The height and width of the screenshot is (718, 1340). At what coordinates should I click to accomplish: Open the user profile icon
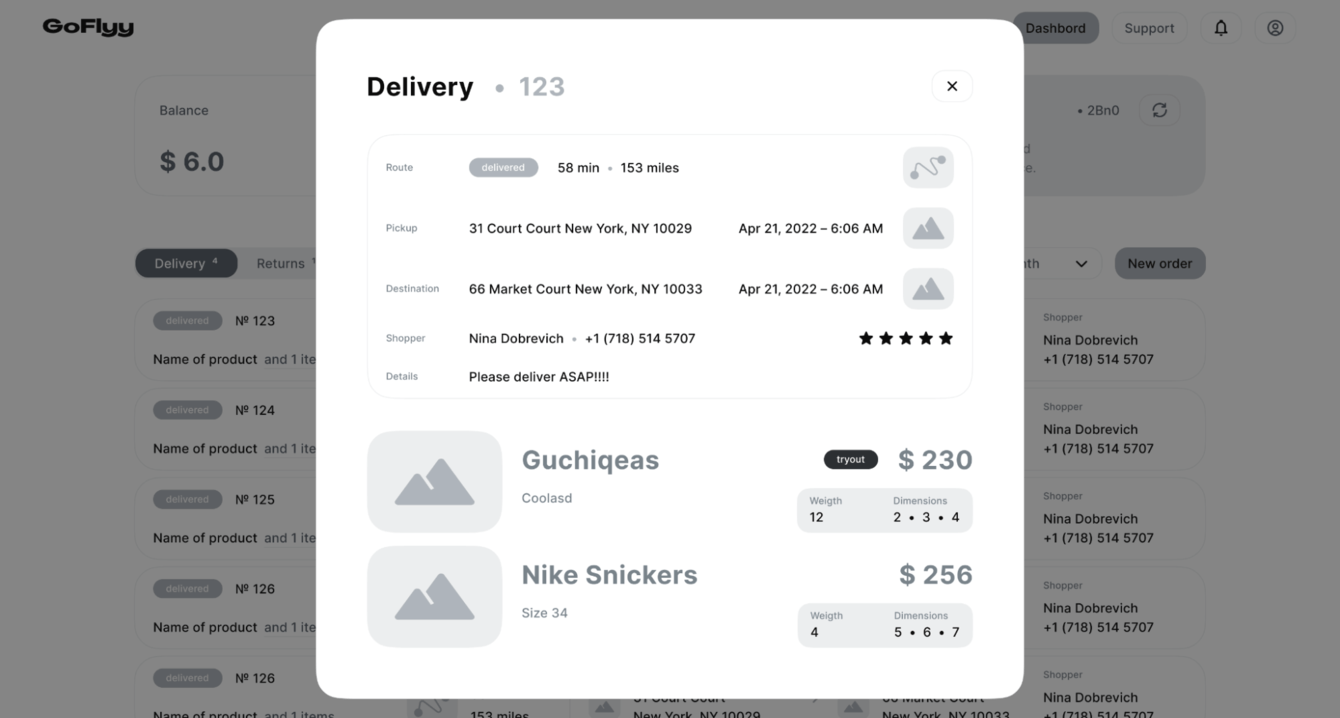(1274, 28)
